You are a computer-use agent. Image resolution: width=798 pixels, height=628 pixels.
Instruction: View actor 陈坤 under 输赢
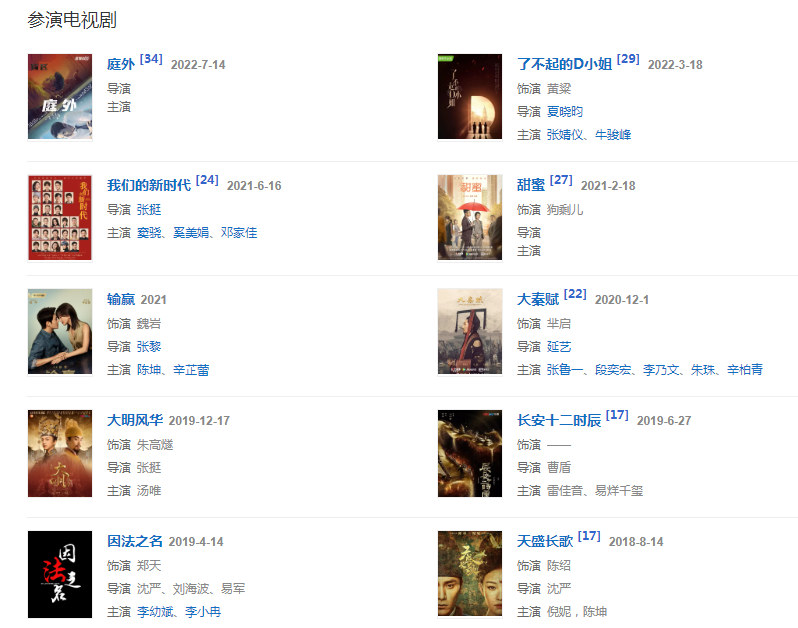coord(149,370)
